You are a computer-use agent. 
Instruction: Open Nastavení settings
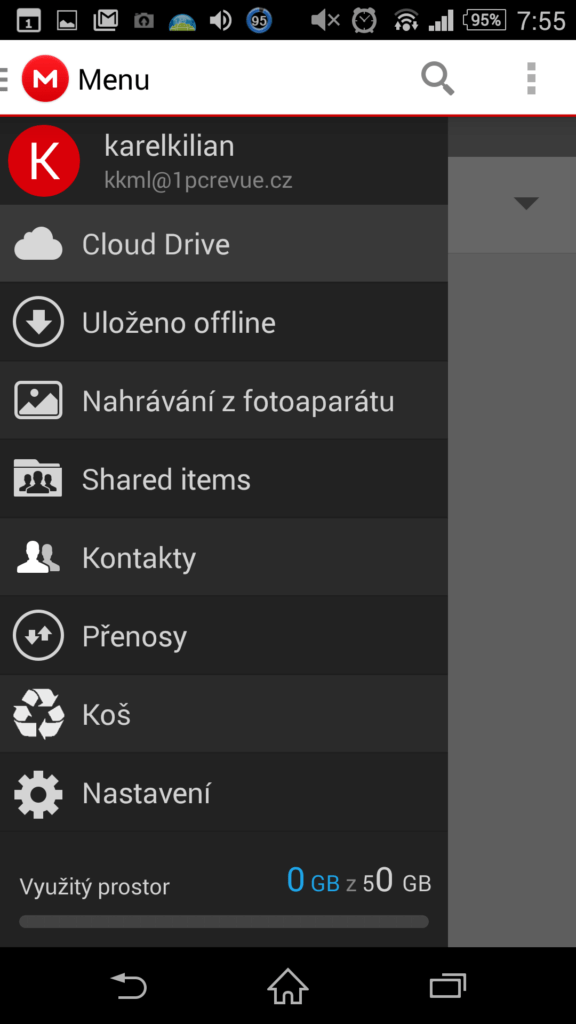coord(224,793)
